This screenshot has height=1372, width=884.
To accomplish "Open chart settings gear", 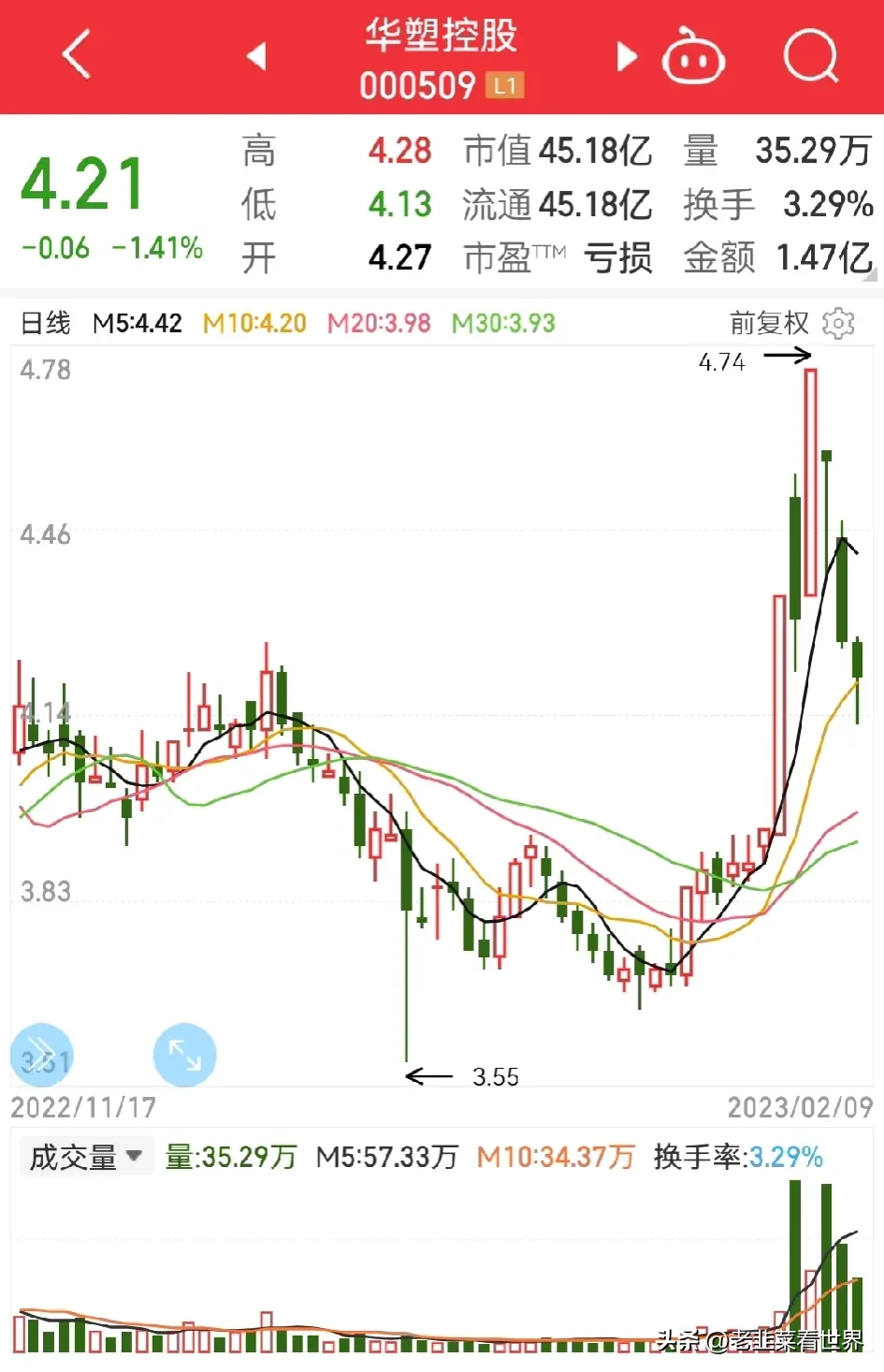I will click(838, 324).
